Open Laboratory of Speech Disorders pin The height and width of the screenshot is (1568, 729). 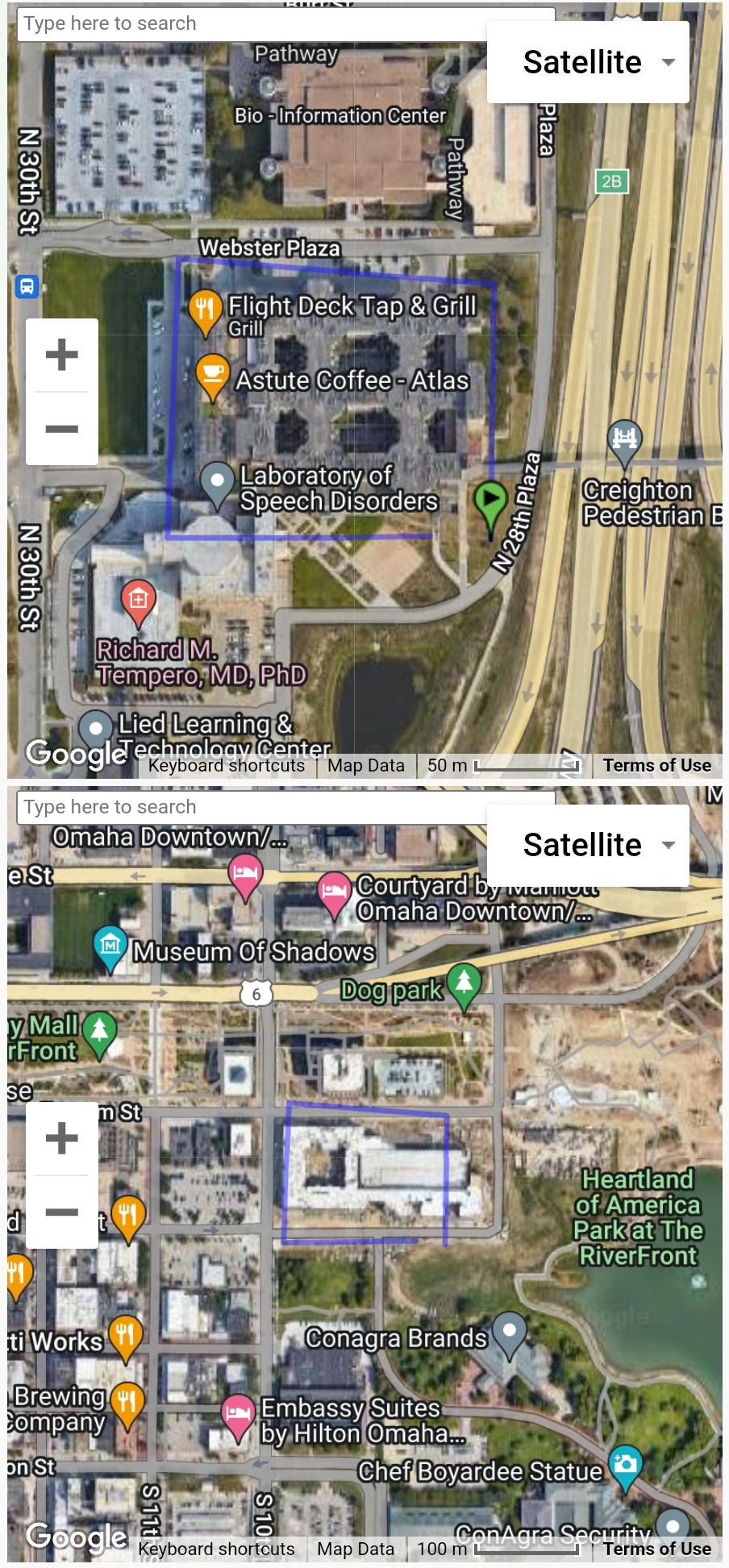217,481
